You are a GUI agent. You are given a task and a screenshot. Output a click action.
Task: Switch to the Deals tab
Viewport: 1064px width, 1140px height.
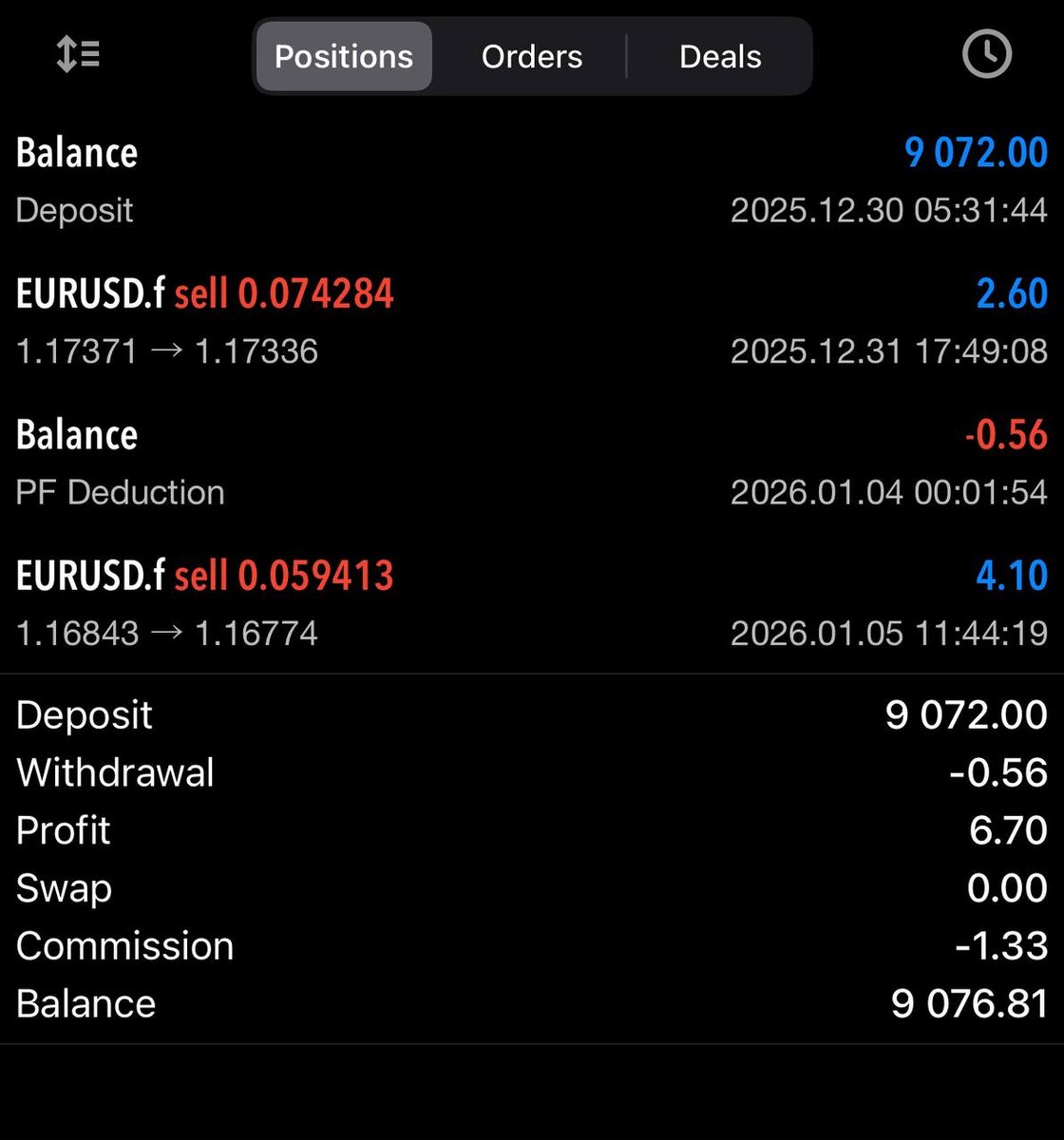(720, 57)
